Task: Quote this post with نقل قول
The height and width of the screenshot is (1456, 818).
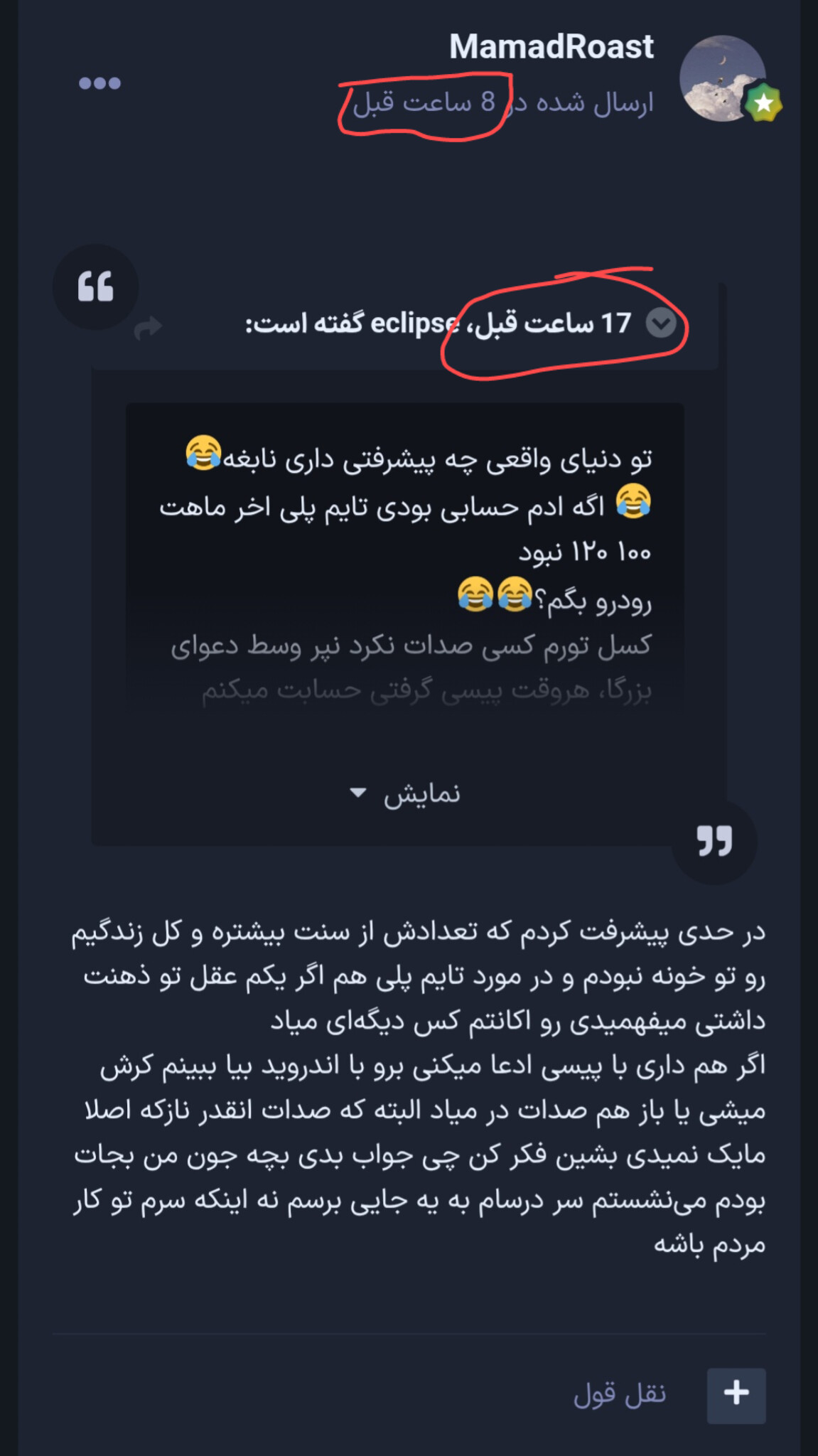Action: tap(620, 1395)
